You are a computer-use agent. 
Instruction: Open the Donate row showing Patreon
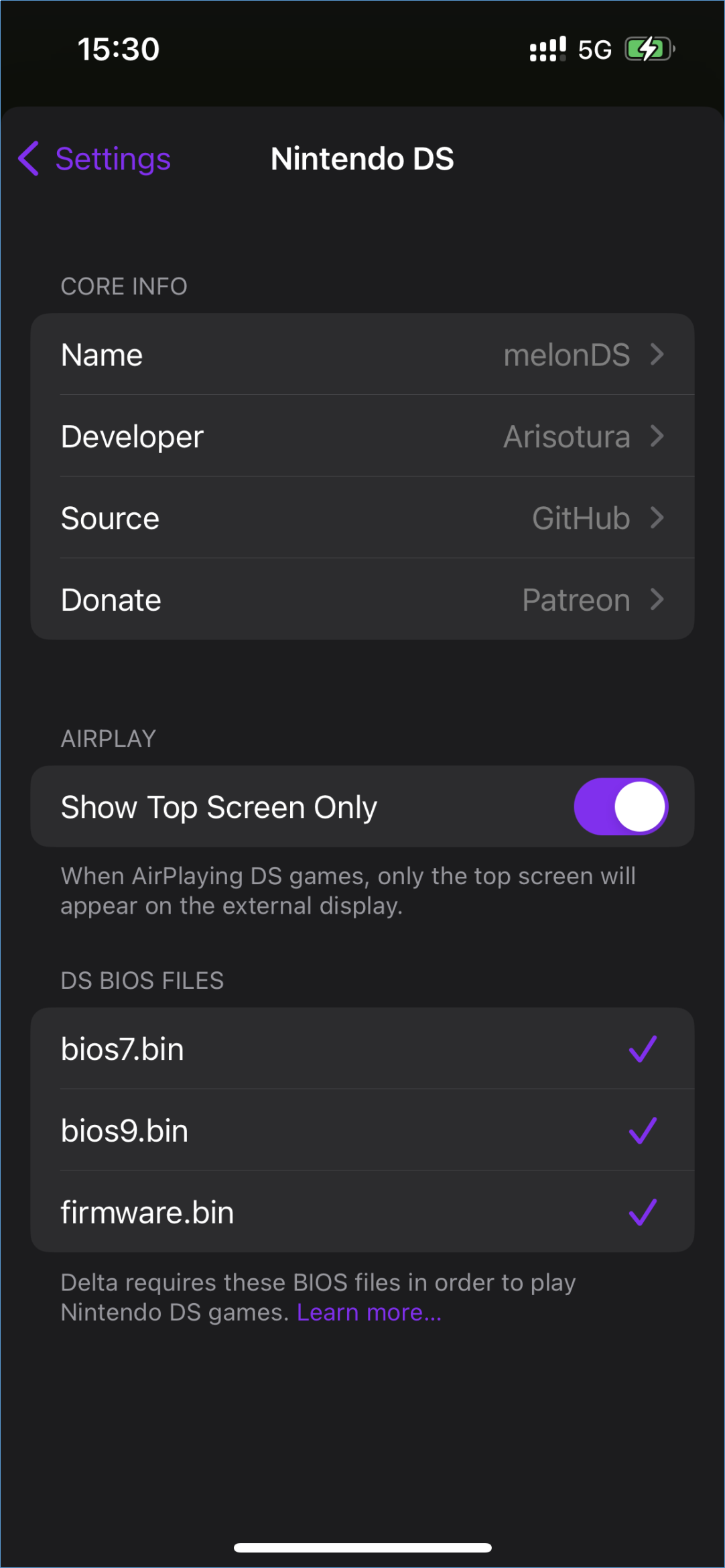[362, 600]
